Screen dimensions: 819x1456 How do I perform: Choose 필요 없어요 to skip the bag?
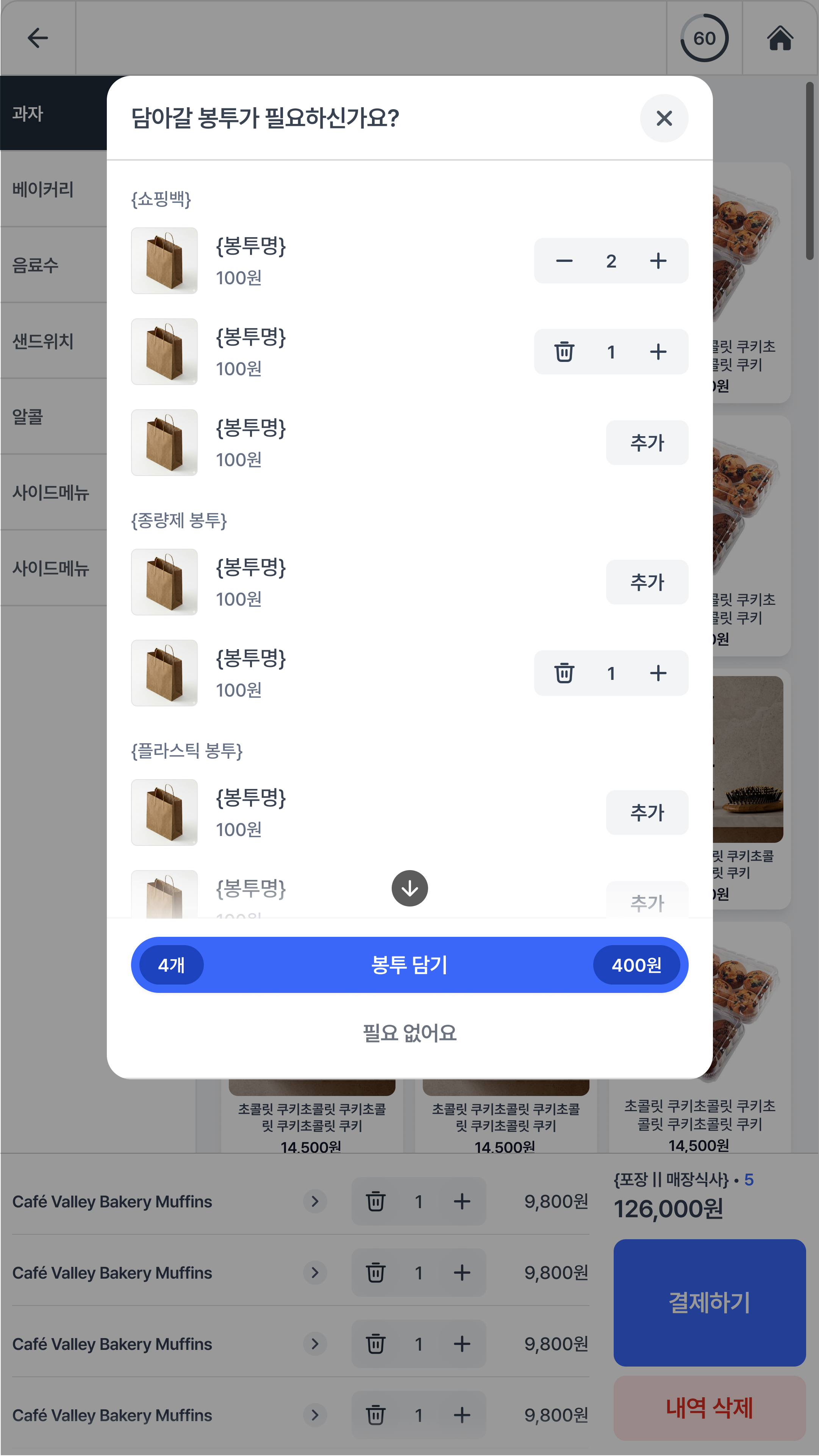point(409,1033)
